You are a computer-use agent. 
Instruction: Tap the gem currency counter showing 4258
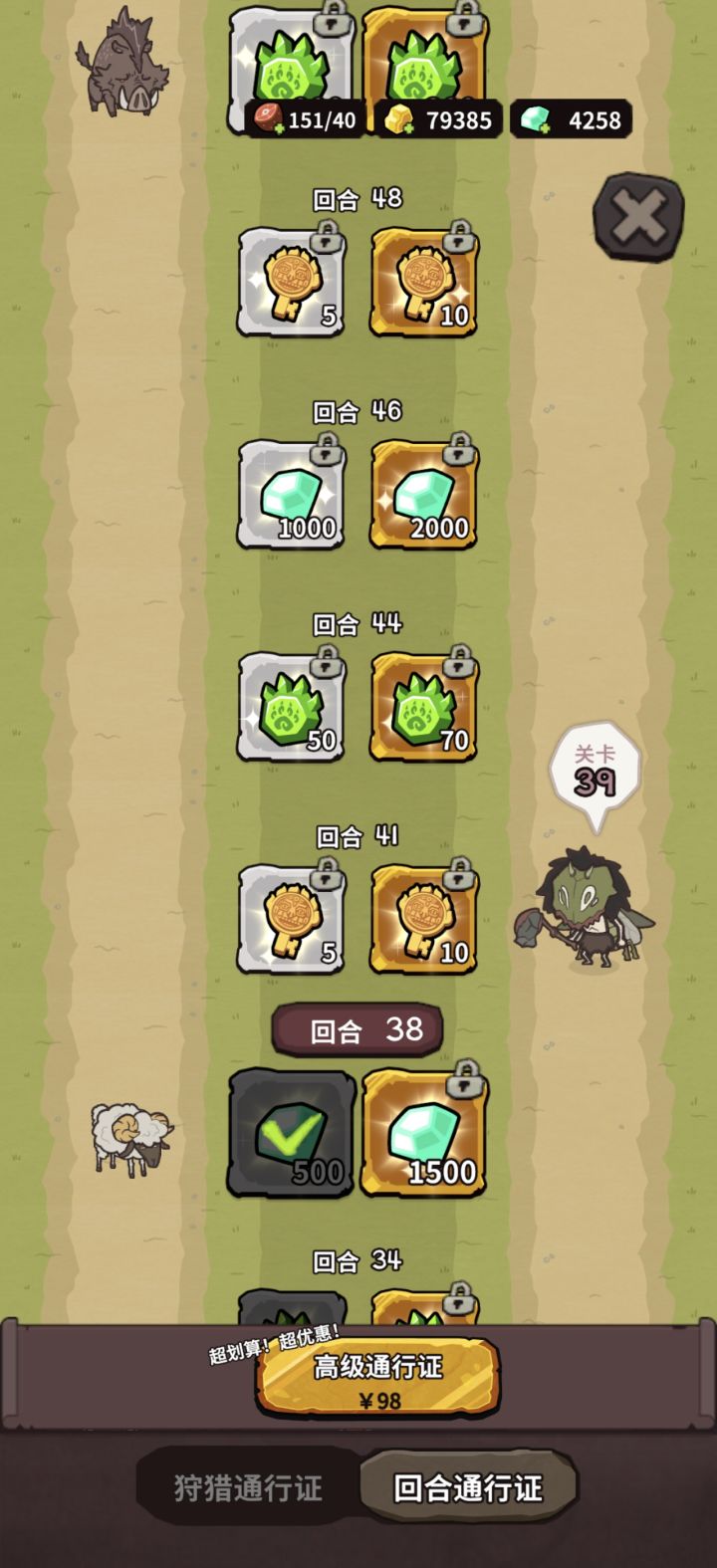coord(571,120)
